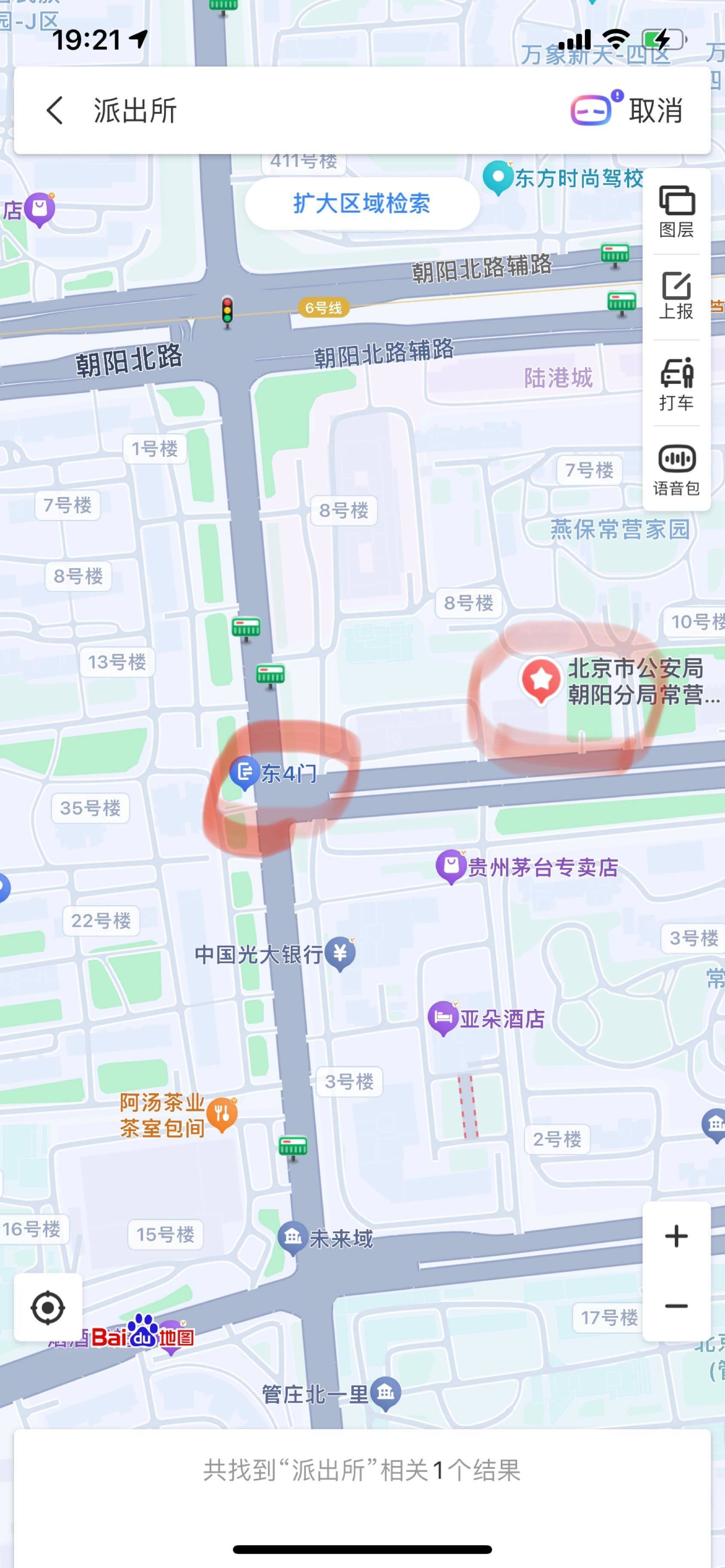This screenshot has width=725, height=1568.
Task: Open the 打车 ride-hailing option
Action: [x=676, y=383]
